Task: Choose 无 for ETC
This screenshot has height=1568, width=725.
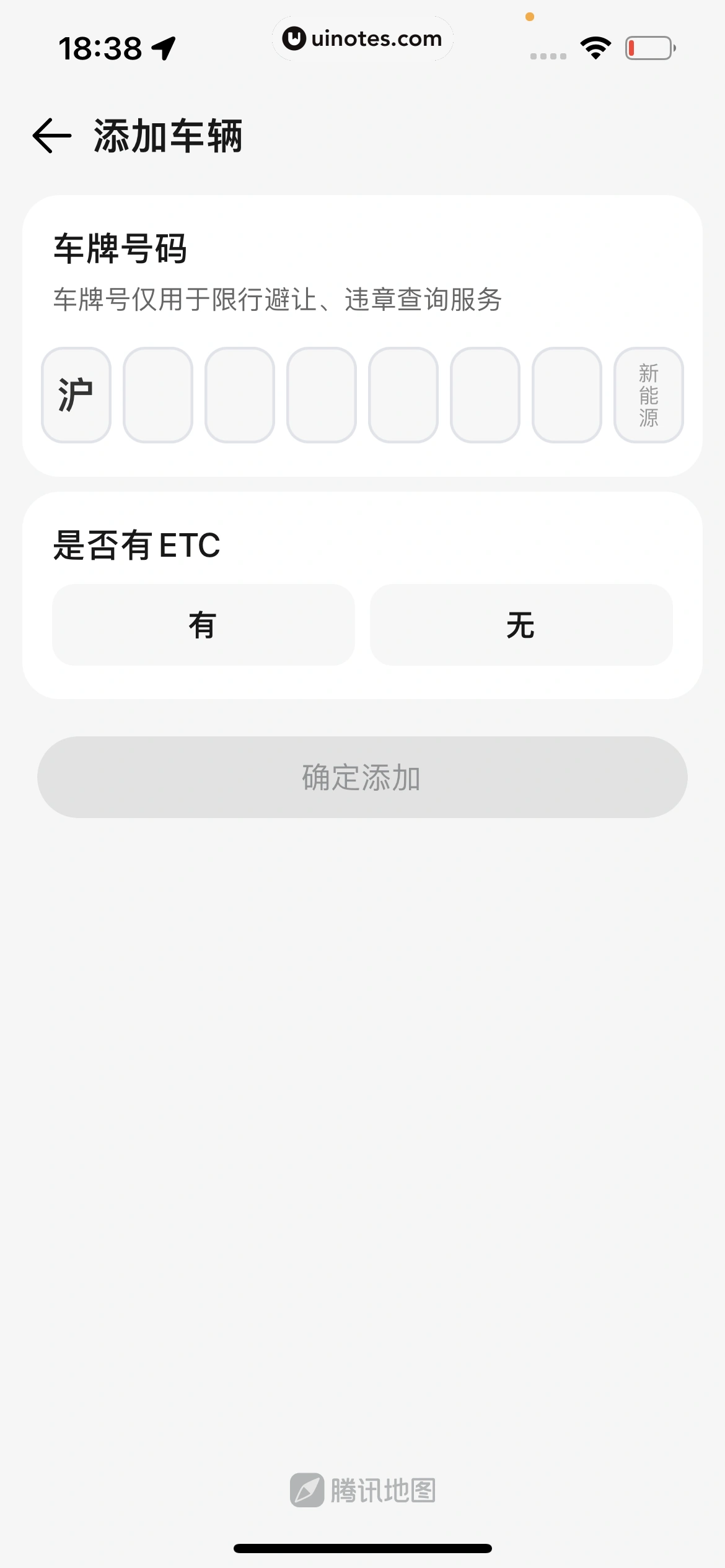Action: pos(521,625)
